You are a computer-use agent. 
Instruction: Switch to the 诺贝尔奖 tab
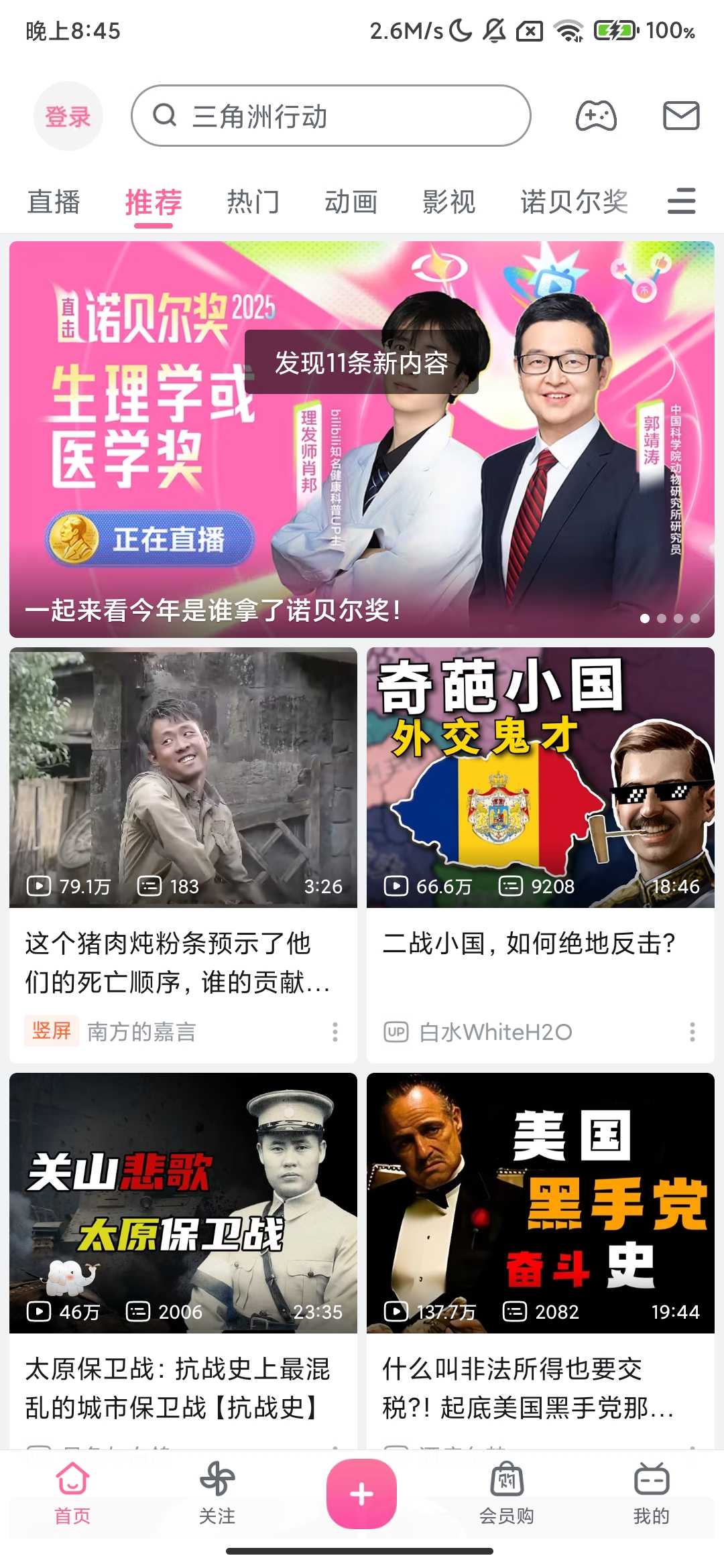[574, 202]
